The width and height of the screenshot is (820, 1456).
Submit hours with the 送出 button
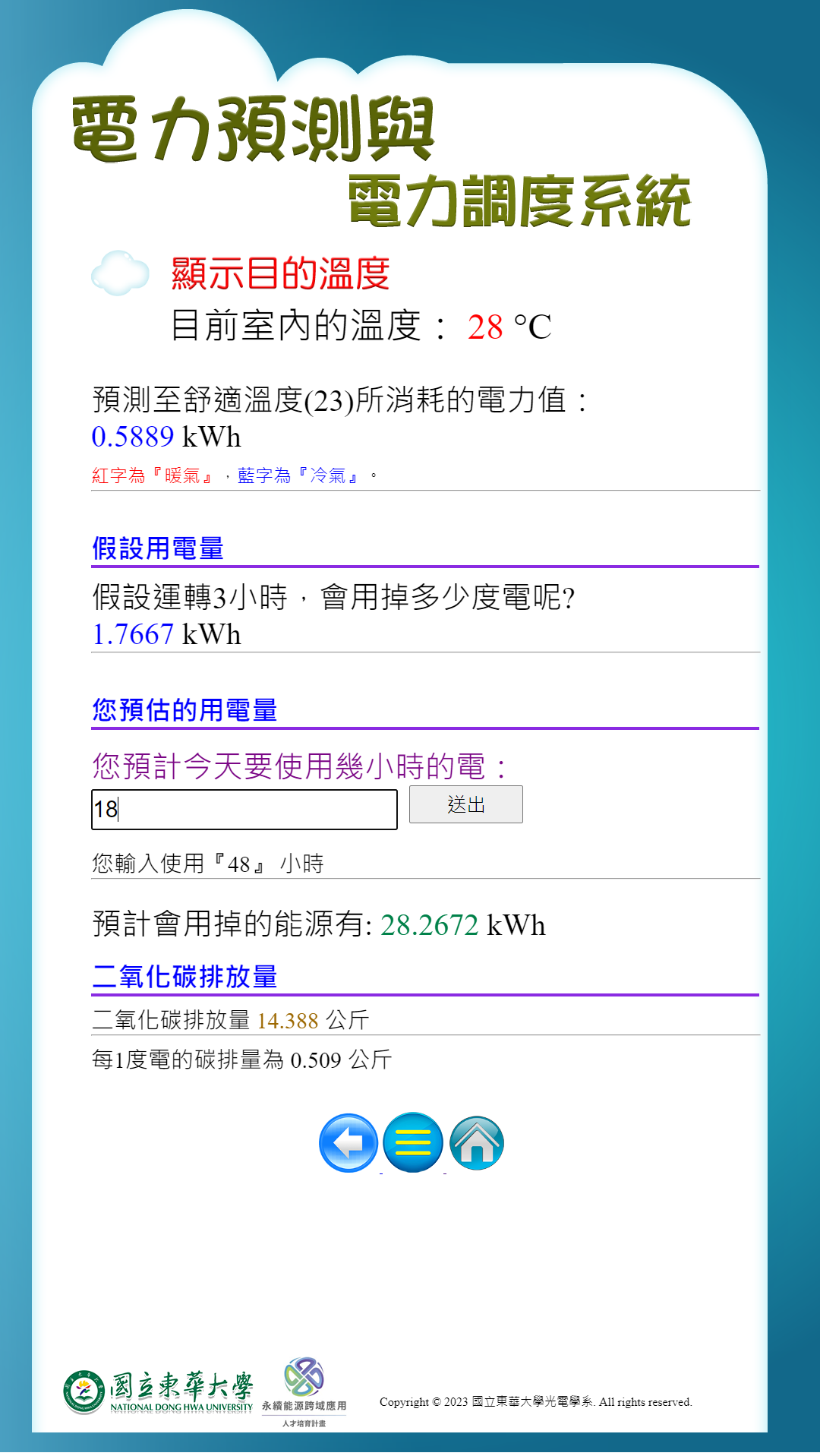(465, 804)
